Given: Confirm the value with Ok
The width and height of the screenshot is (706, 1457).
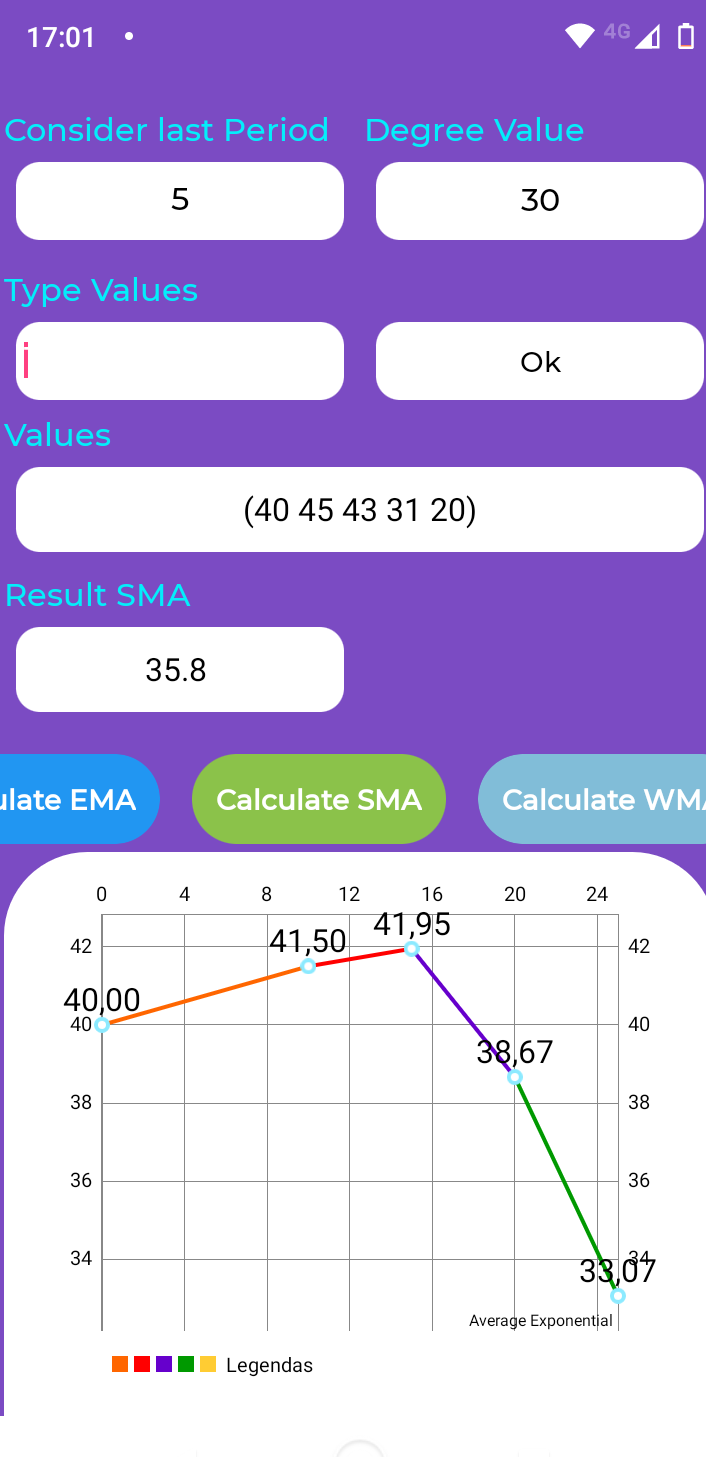Looking at the screenshot, I should pos(540,361).
